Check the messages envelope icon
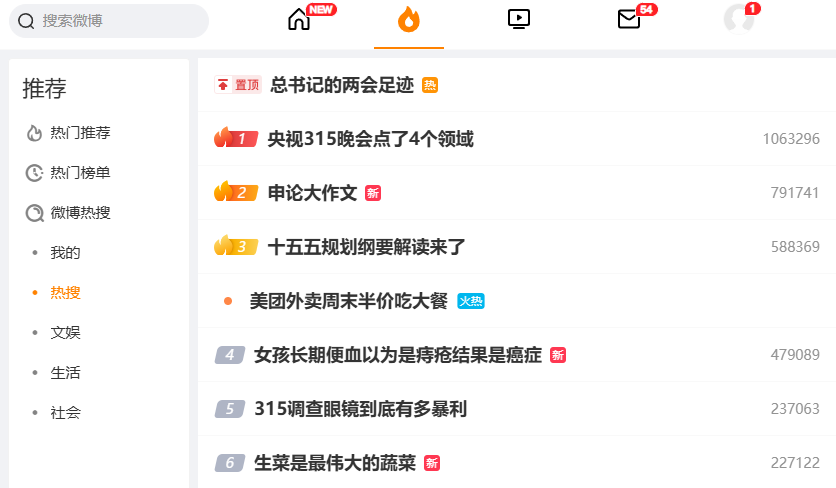The width and height of the screenshot is (836, 488). click(x=629, y=19)
